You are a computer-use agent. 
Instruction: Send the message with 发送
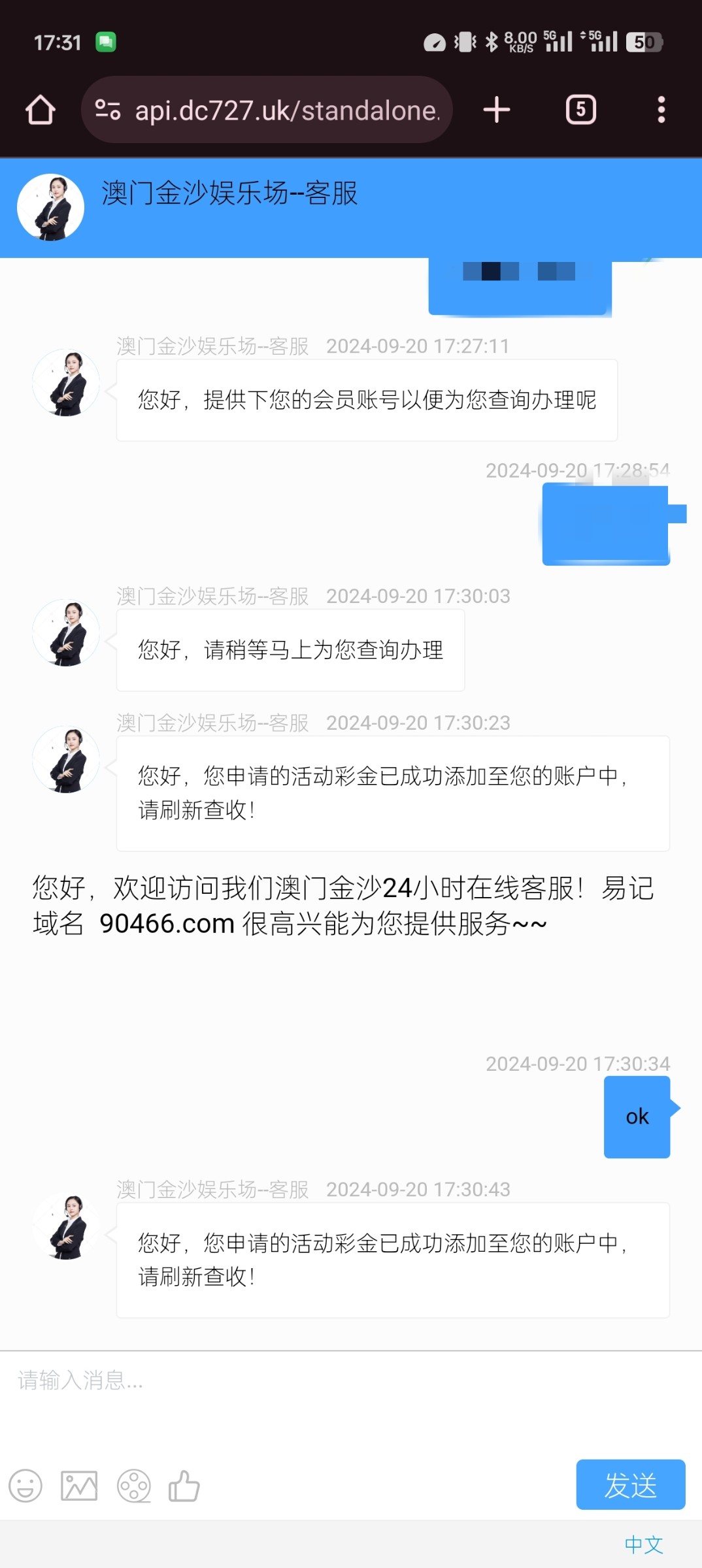(x=630, y=1484)
